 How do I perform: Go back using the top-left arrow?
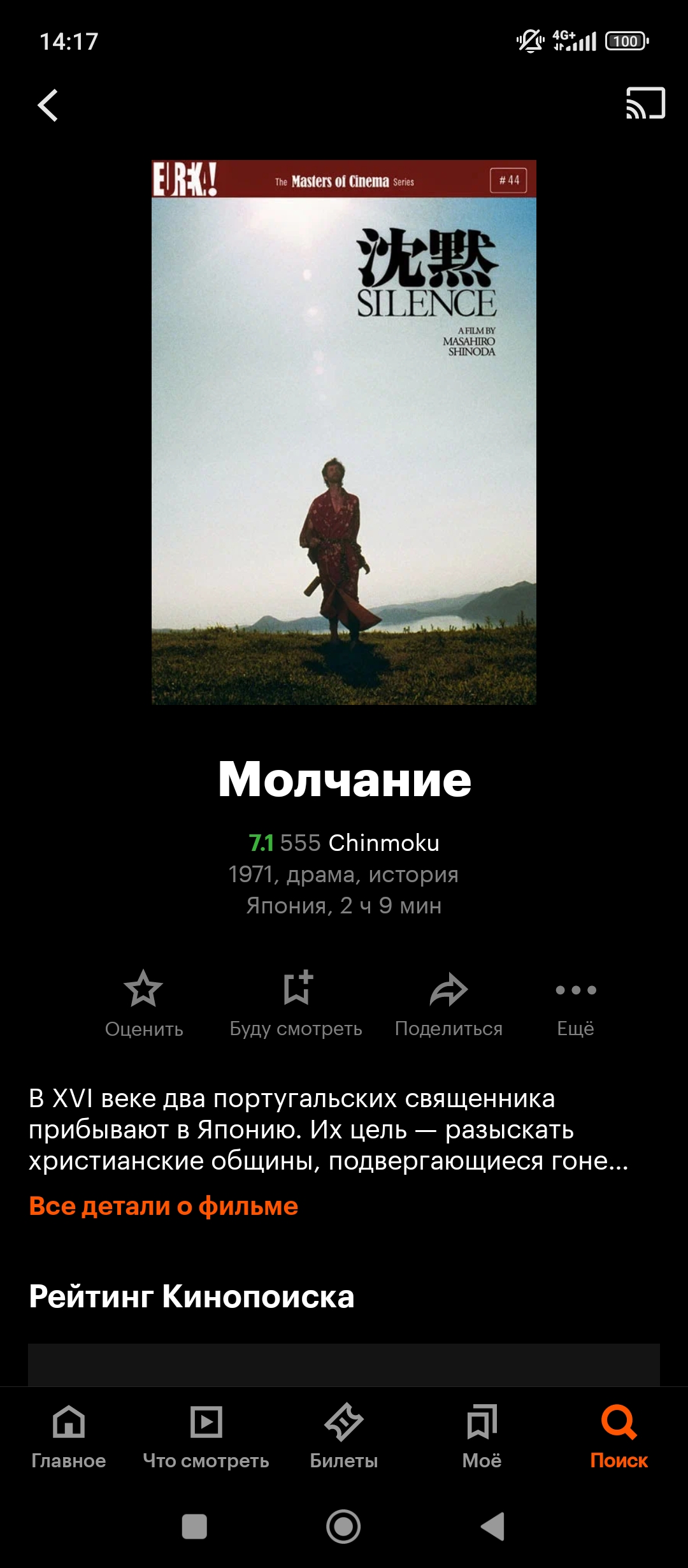[48, 105]
